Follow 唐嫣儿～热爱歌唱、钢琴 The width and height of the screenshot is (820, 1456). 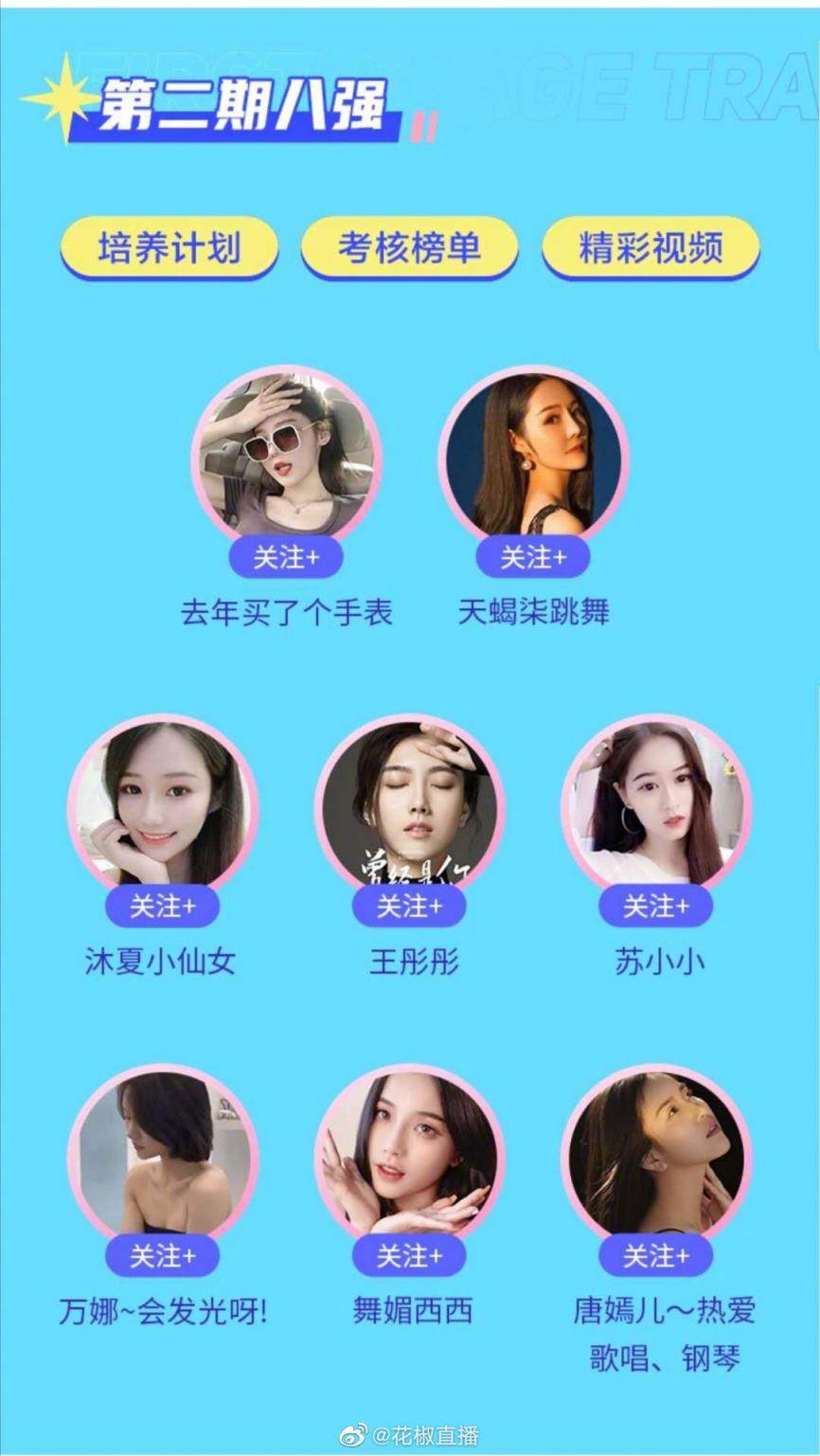[655, 1256]
